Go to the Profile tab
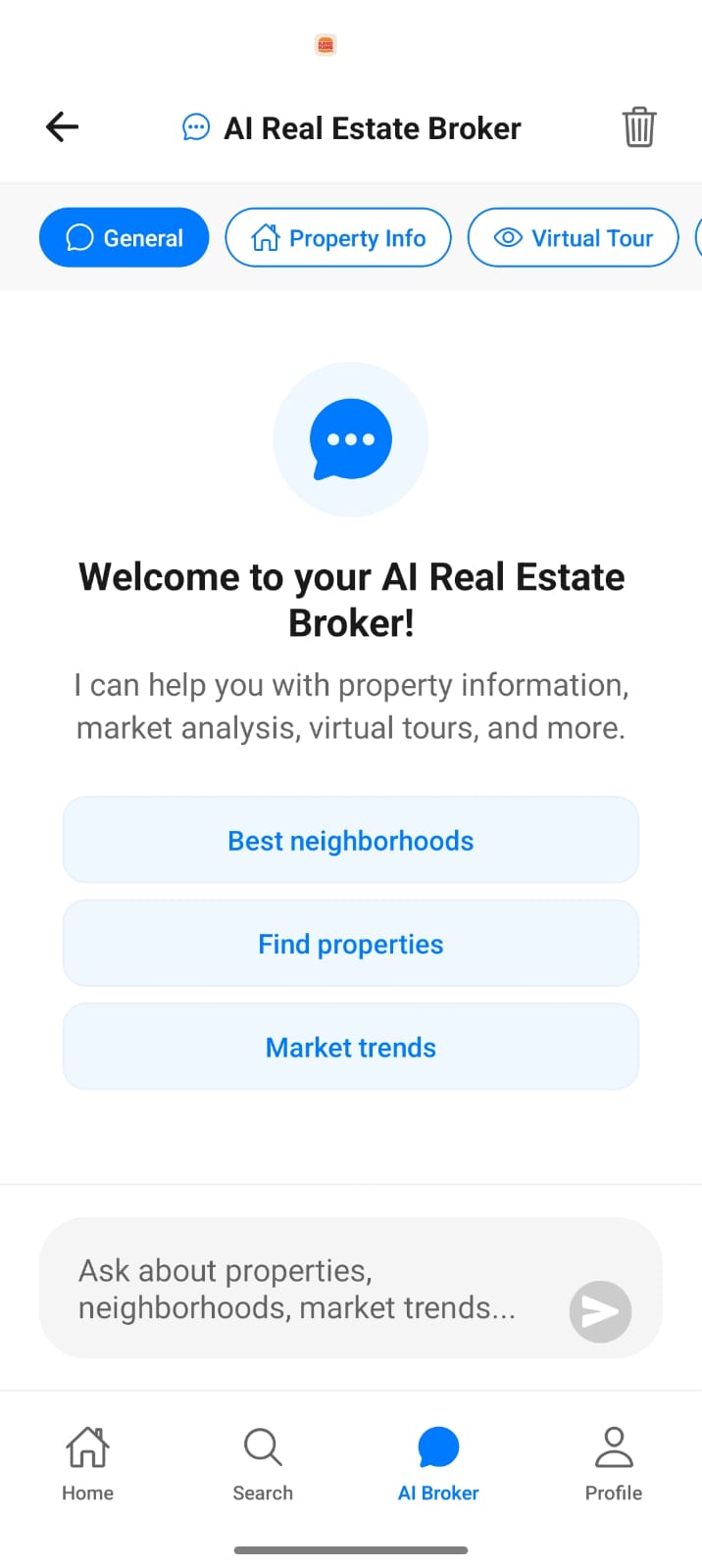702x1568 pixels. (x=614, y=1463)
